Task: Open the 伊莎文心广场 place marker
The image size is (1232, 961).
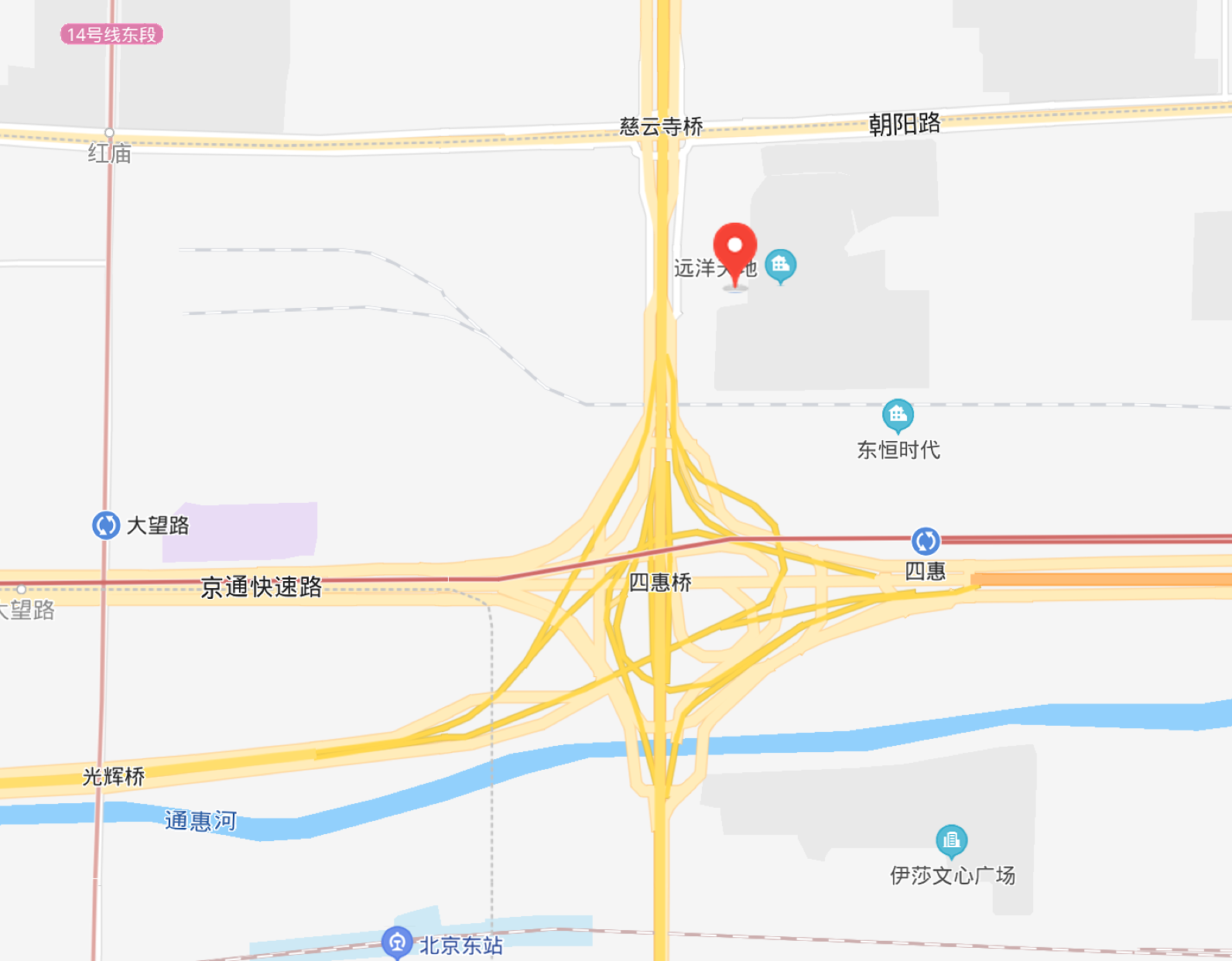Action: (951, 840)
